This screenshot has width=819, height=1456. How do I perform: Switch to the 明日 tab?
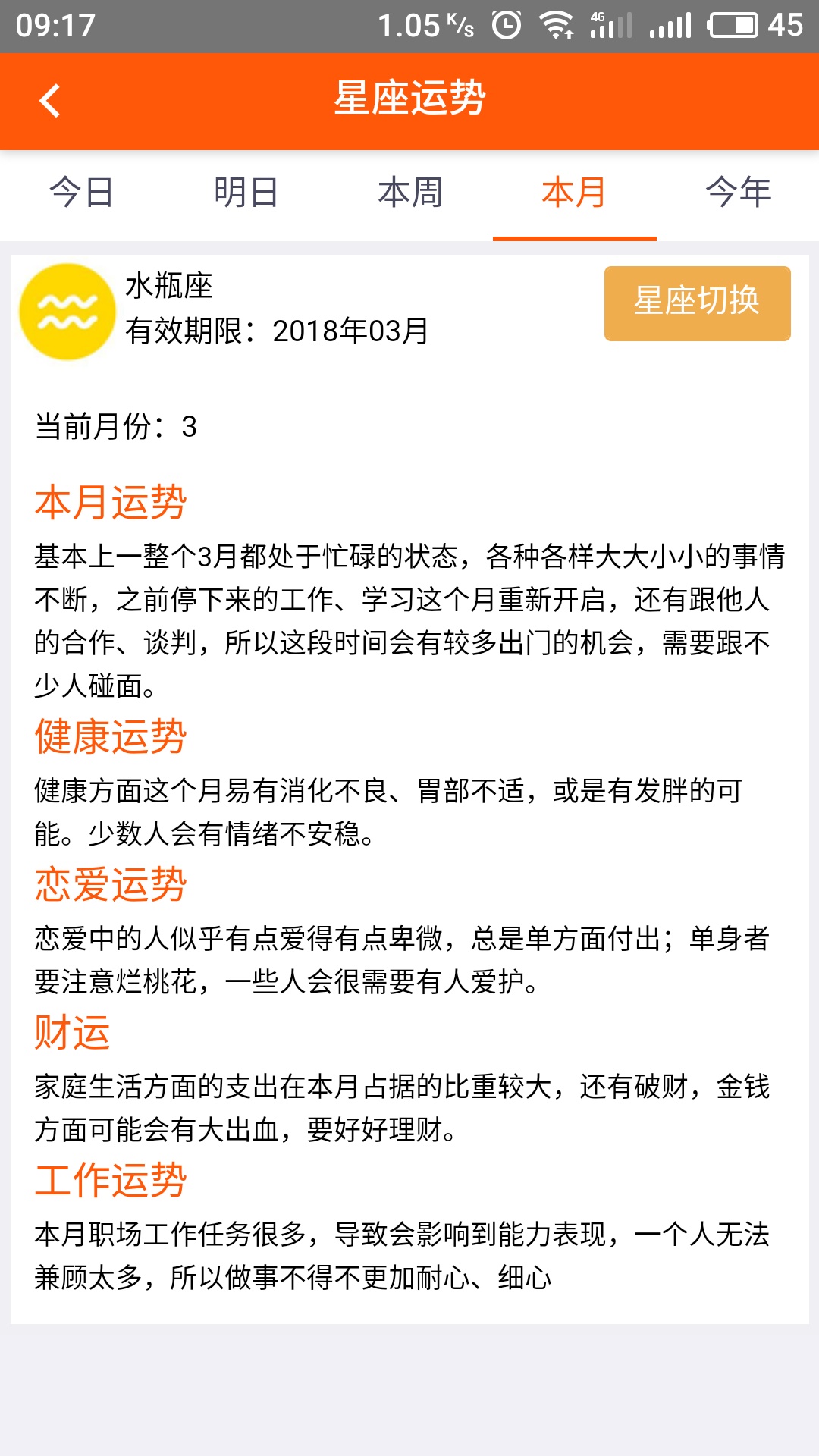click(x=246, y=193)
